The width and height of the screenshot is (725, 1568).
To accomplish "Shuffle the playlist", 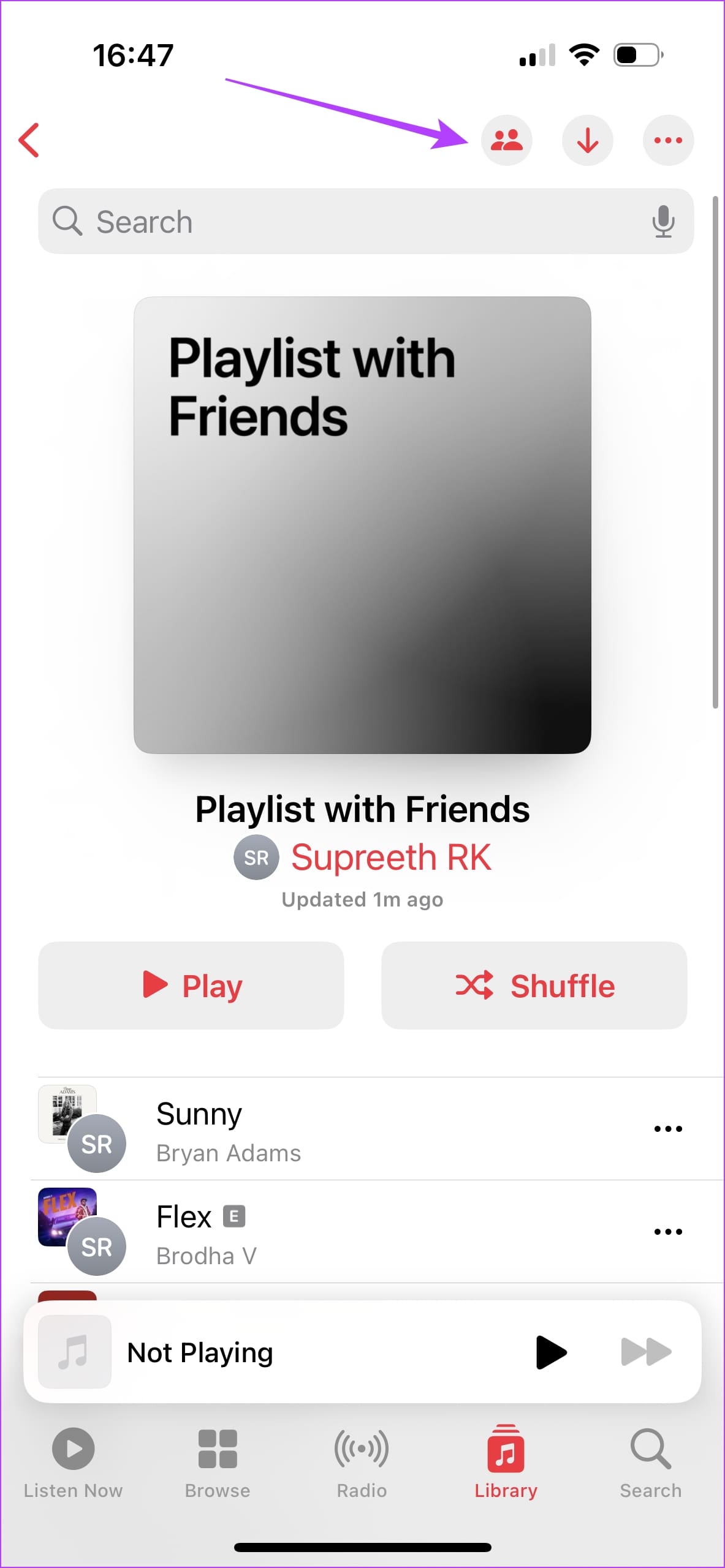I will point(534,986).
